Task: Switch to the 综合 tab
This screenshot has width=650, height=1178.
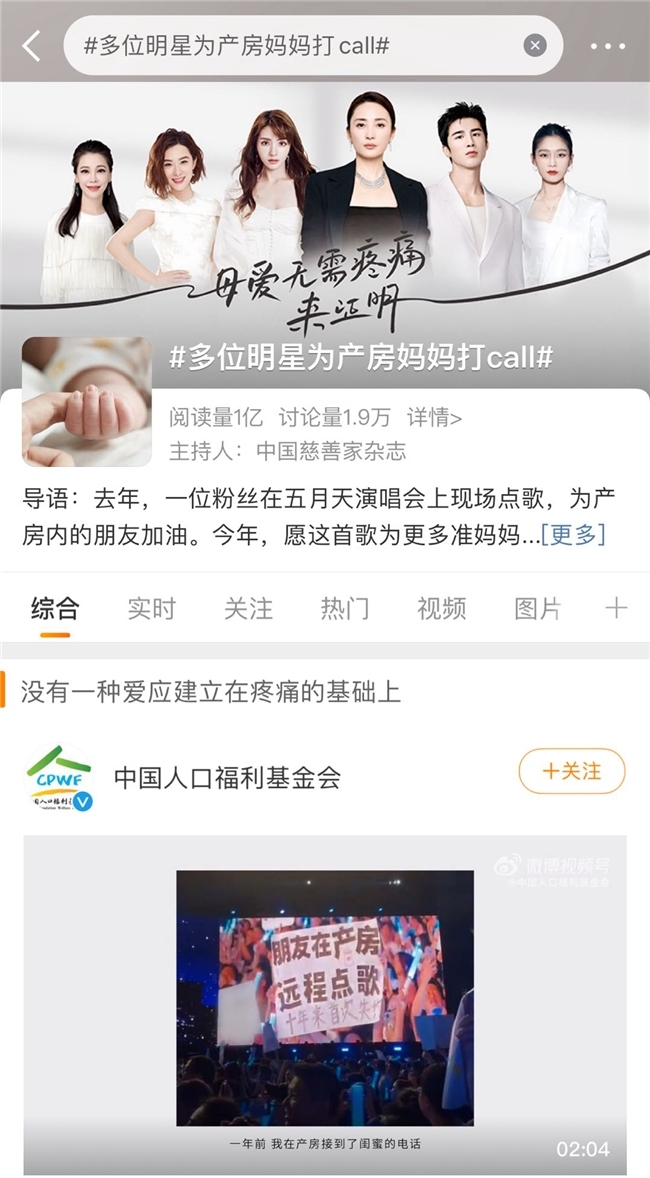Action: tap(55, 608)
